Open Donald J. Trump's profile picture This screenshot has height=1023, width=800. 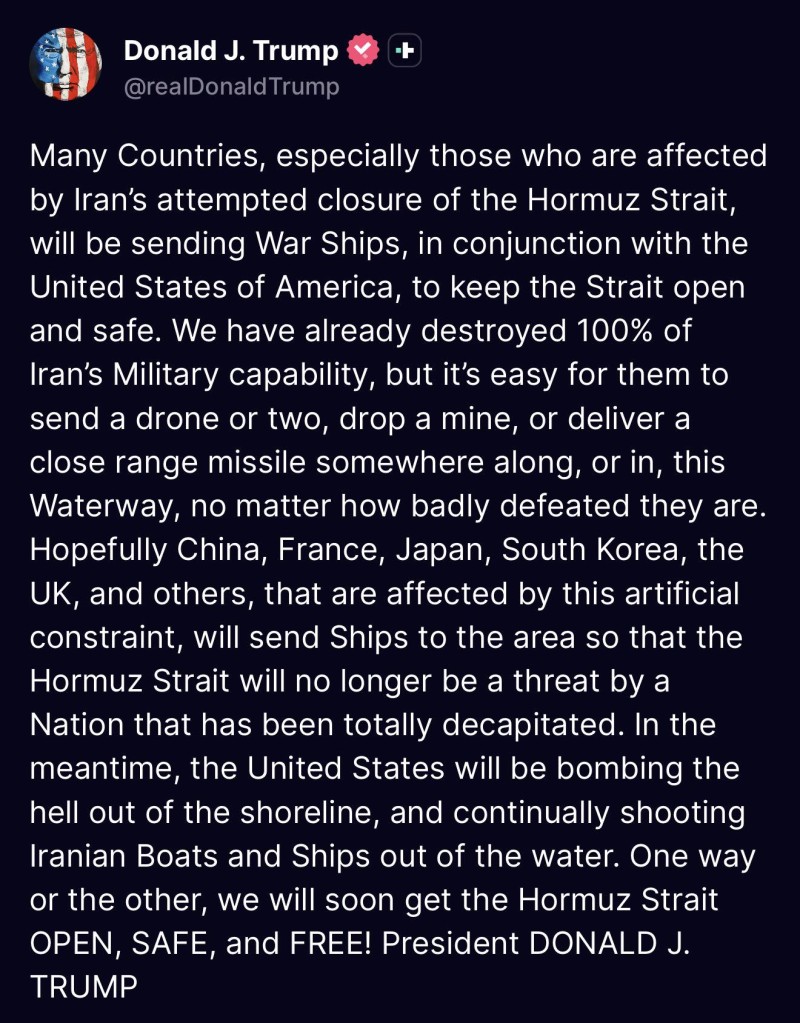66,64
